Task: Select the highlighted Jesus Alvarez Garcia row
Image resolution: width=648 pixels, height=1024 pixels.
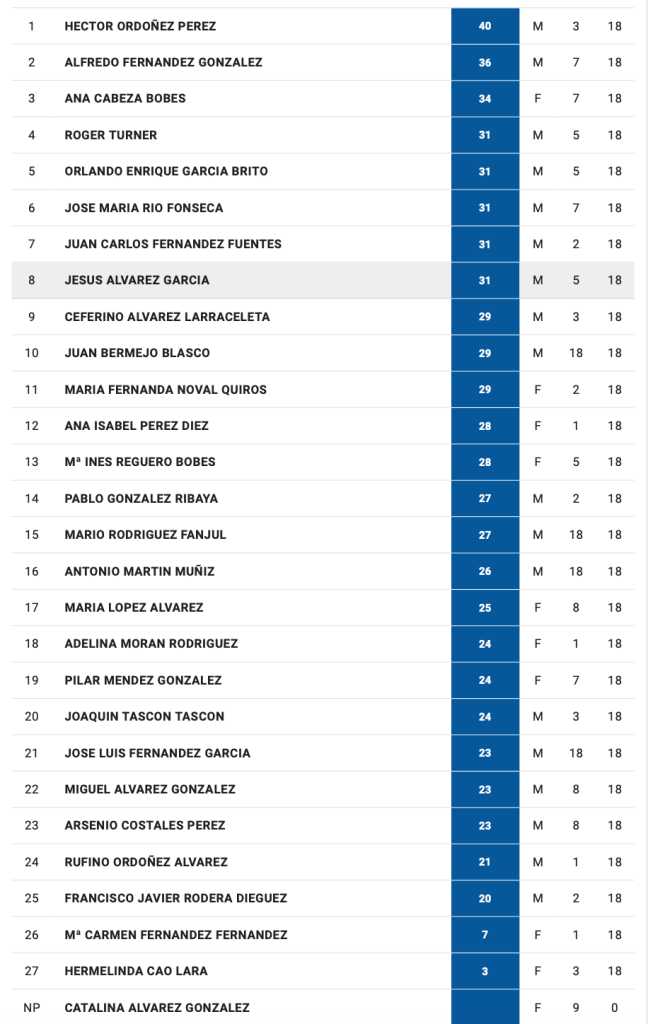Action: pos(137,280)
